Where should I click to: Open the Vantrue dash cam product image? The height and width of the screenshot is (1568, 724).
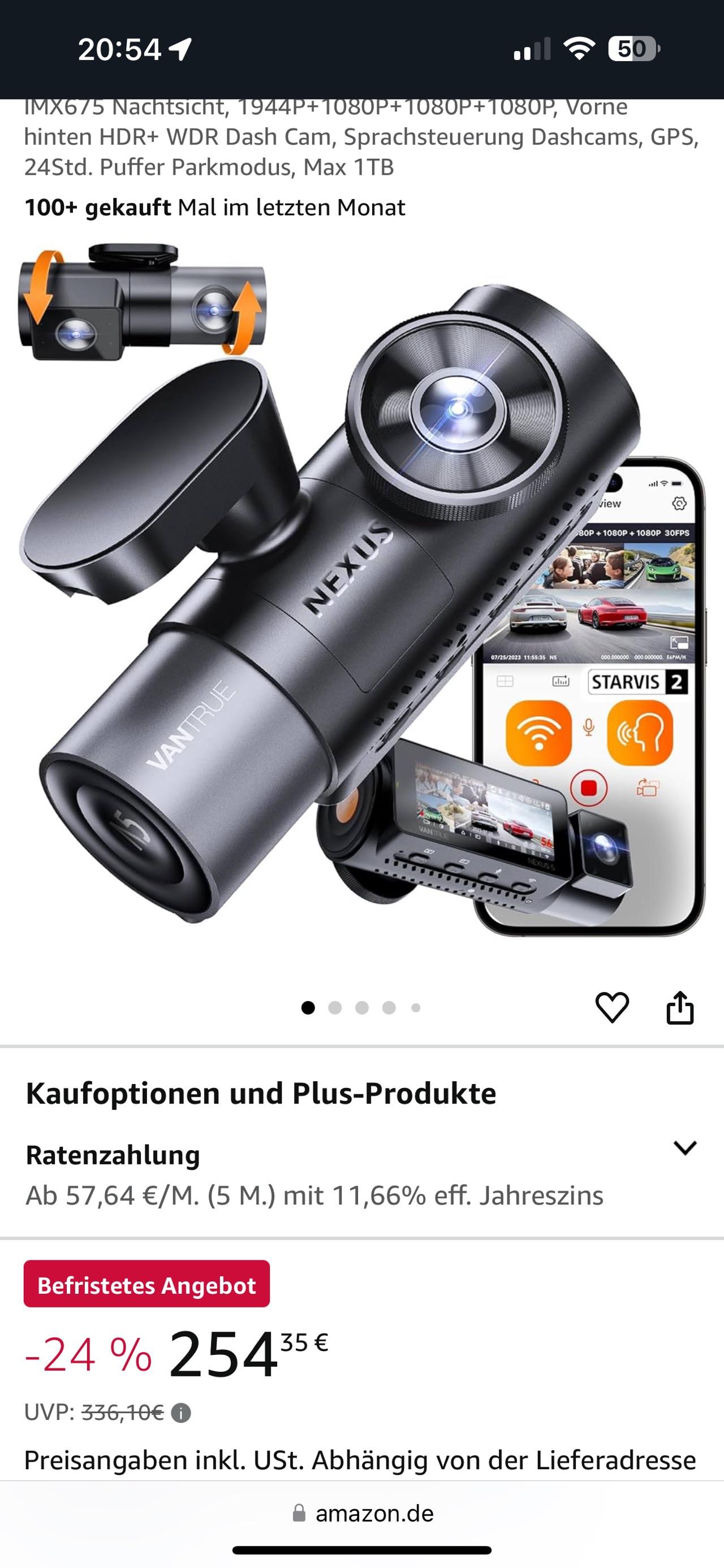(361, 603)
